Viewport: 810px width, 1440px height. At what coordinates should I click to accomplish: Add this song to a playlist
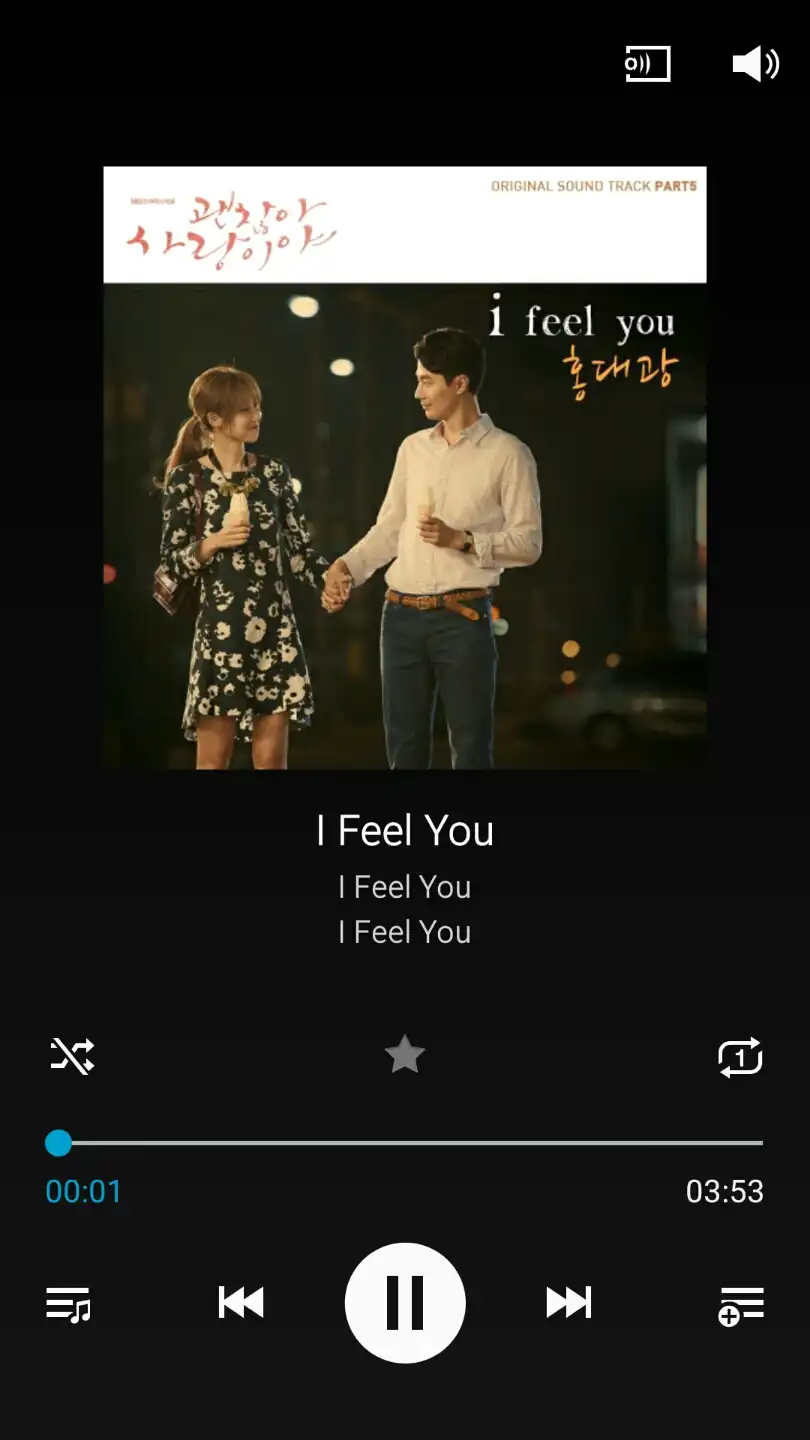click(741, 1305)
